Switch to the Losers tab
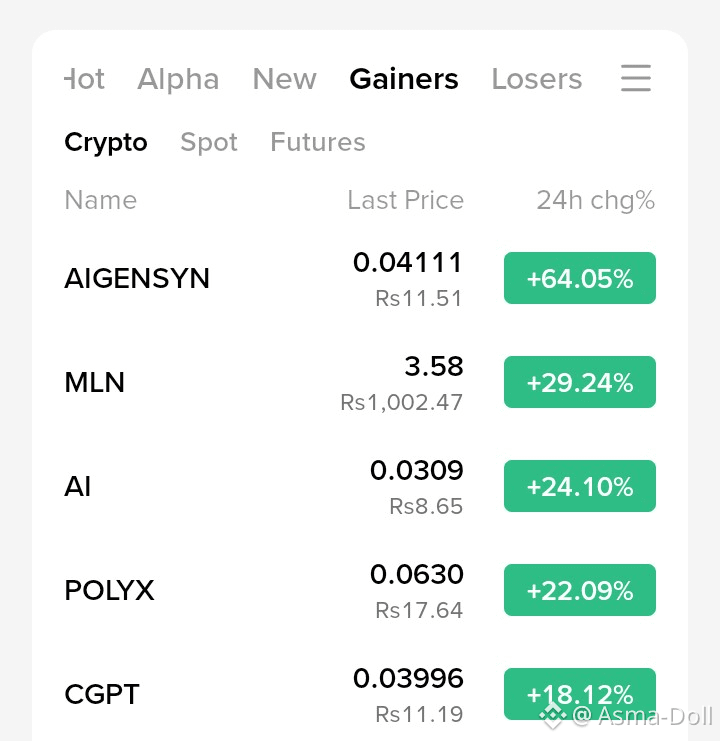This screenshot has height=741, width=720. pos(537,78)
